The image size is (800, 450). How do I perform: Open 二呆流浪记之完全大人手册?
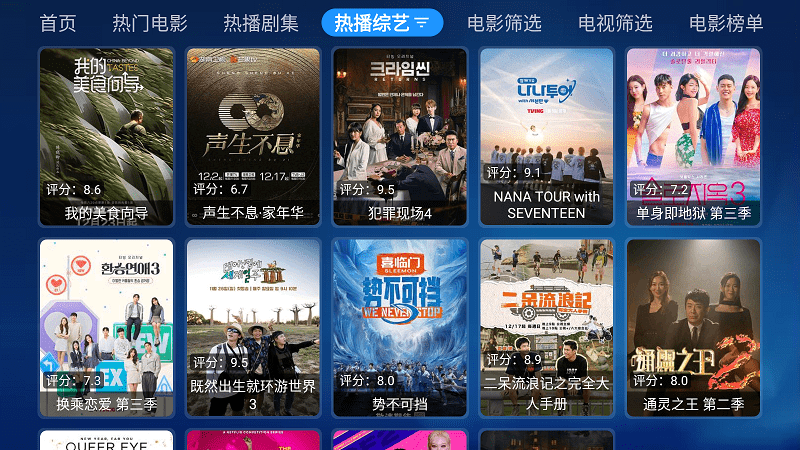pyautogui.click(x=547, y=328)
